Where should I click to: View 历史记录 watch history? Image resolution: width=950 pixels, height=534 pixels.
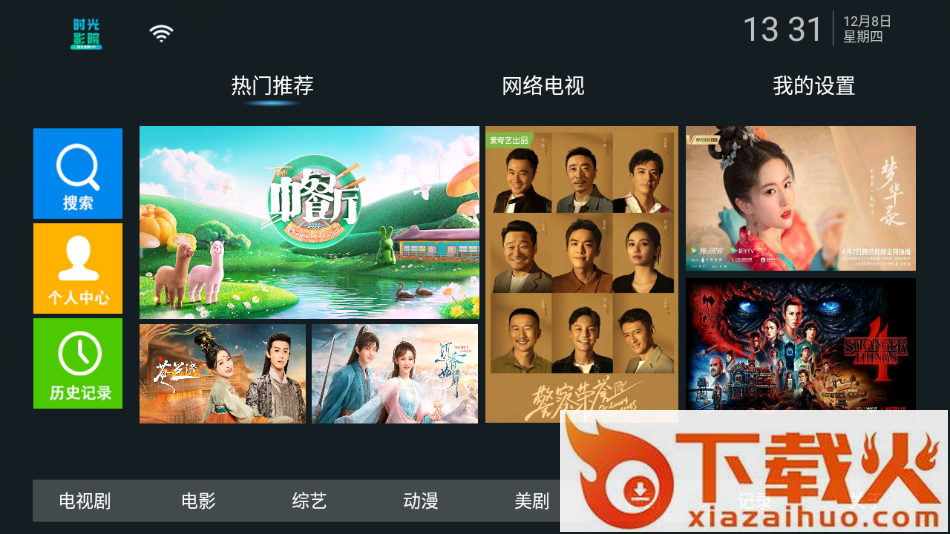click(x=78, y=362)
